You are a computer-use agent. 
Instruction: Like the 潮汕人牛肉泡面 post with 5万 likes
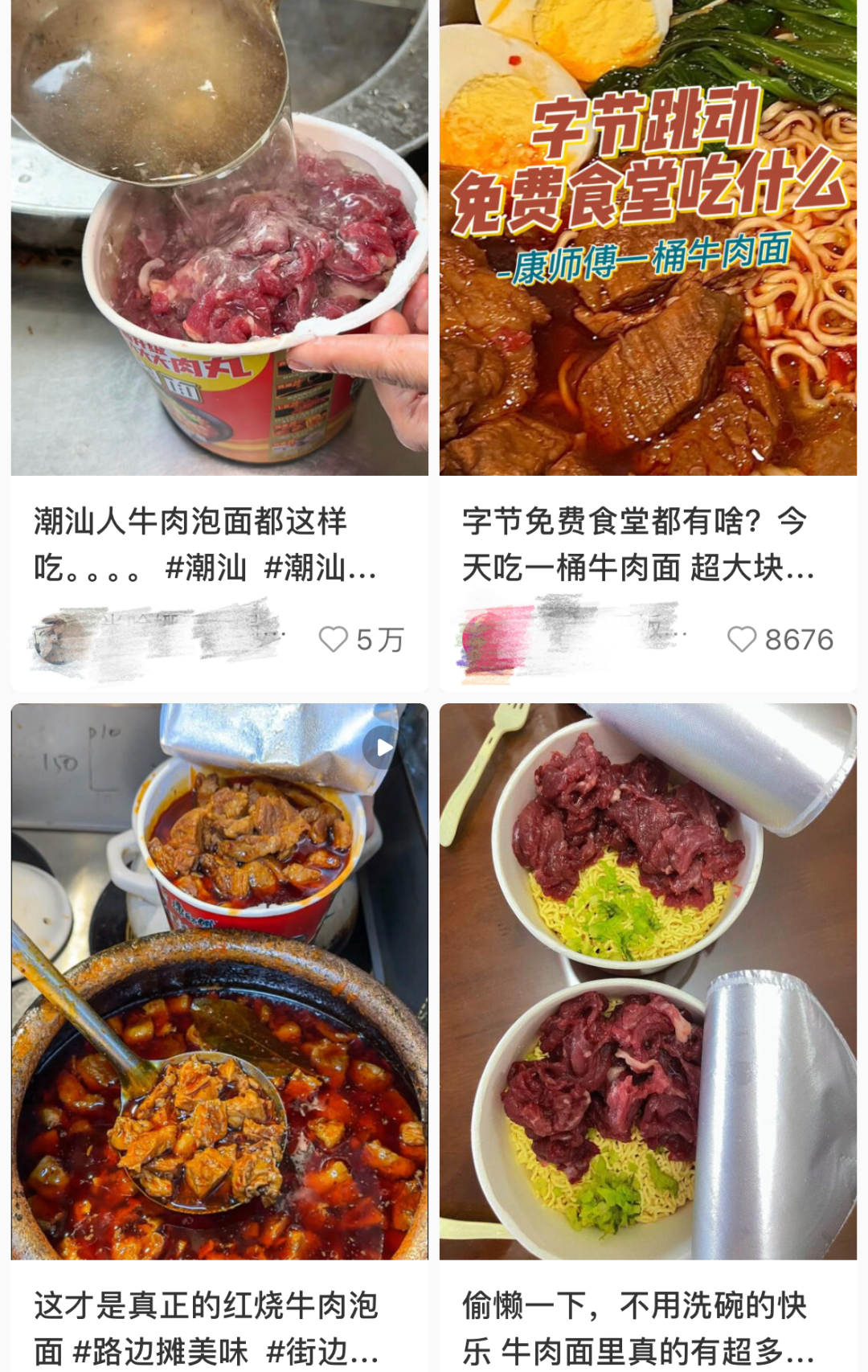click(334, 640)
